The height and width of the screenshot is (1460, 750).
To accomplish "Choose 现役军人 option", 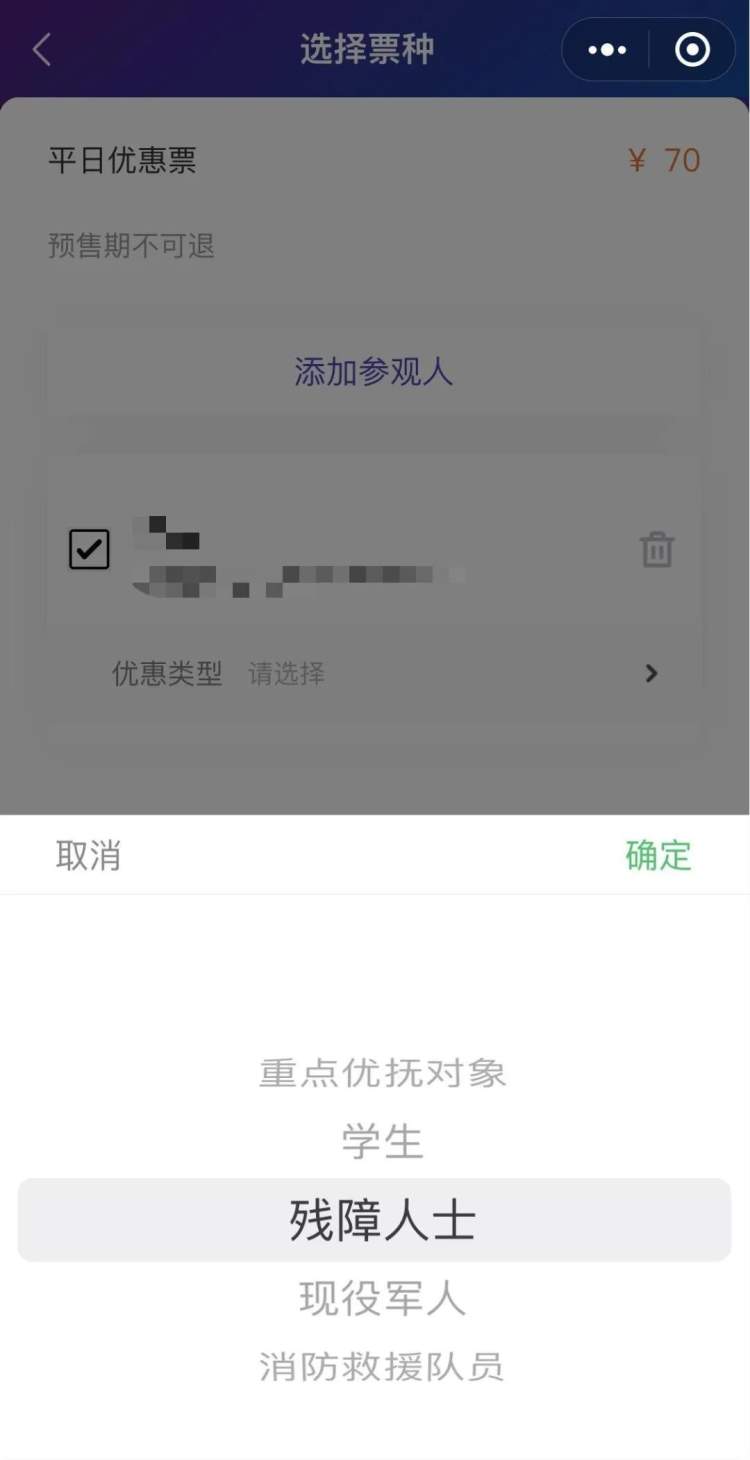I will pos(382,1298).
